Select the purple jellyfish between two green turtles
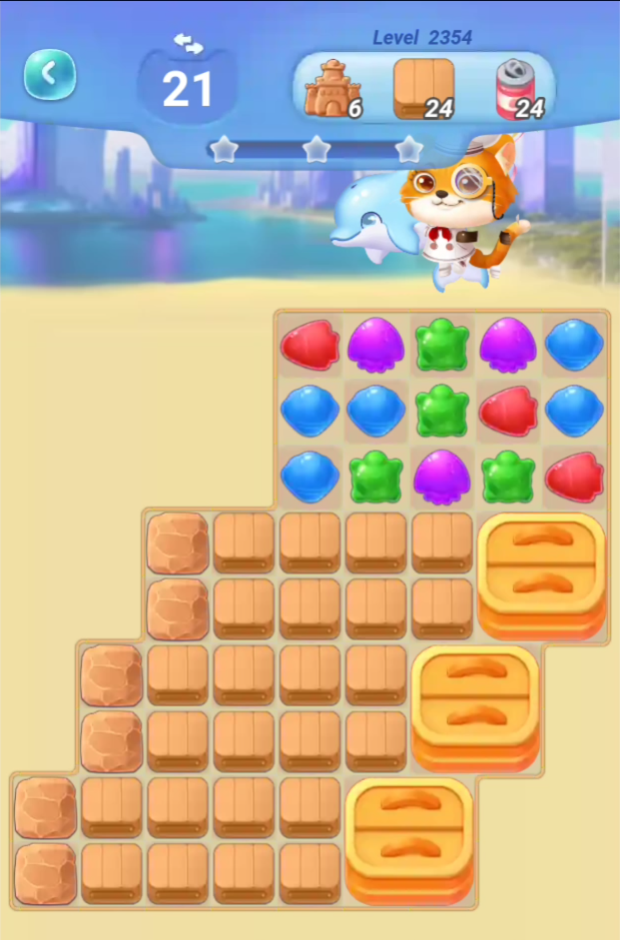This screenshot has width=620, height=940. (x=442, y=477)
